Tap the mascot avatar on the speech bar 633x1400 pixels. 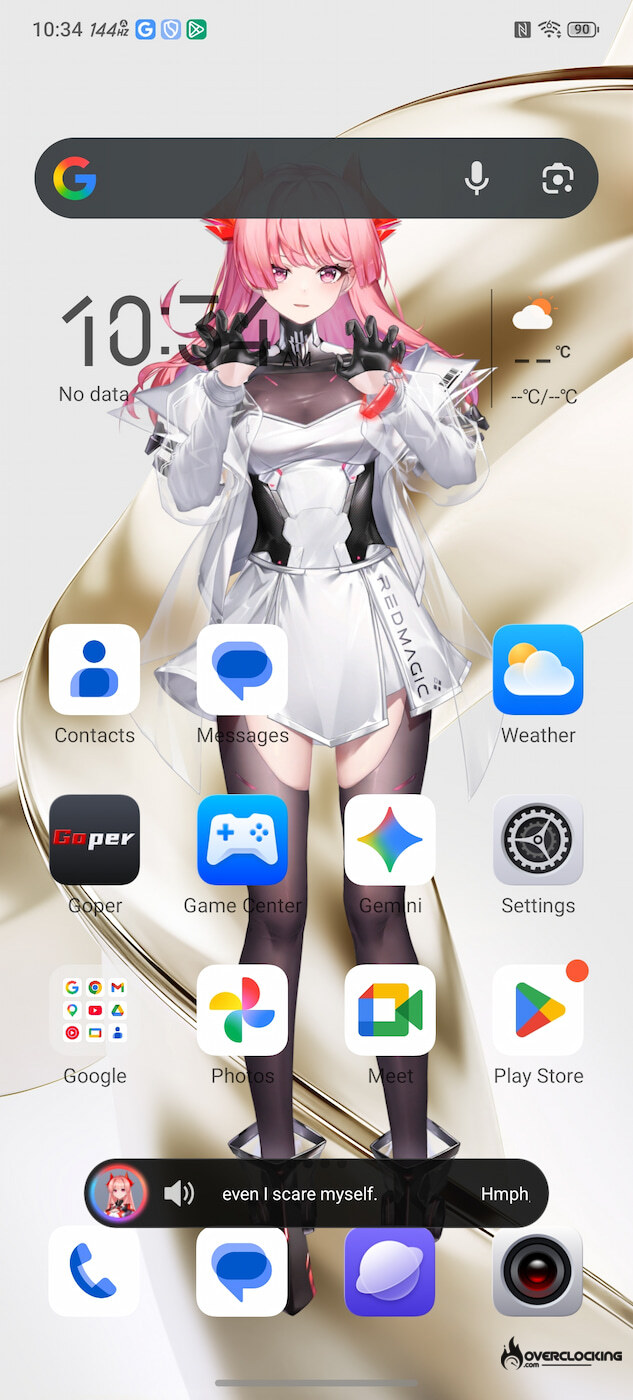(118, 1193)
